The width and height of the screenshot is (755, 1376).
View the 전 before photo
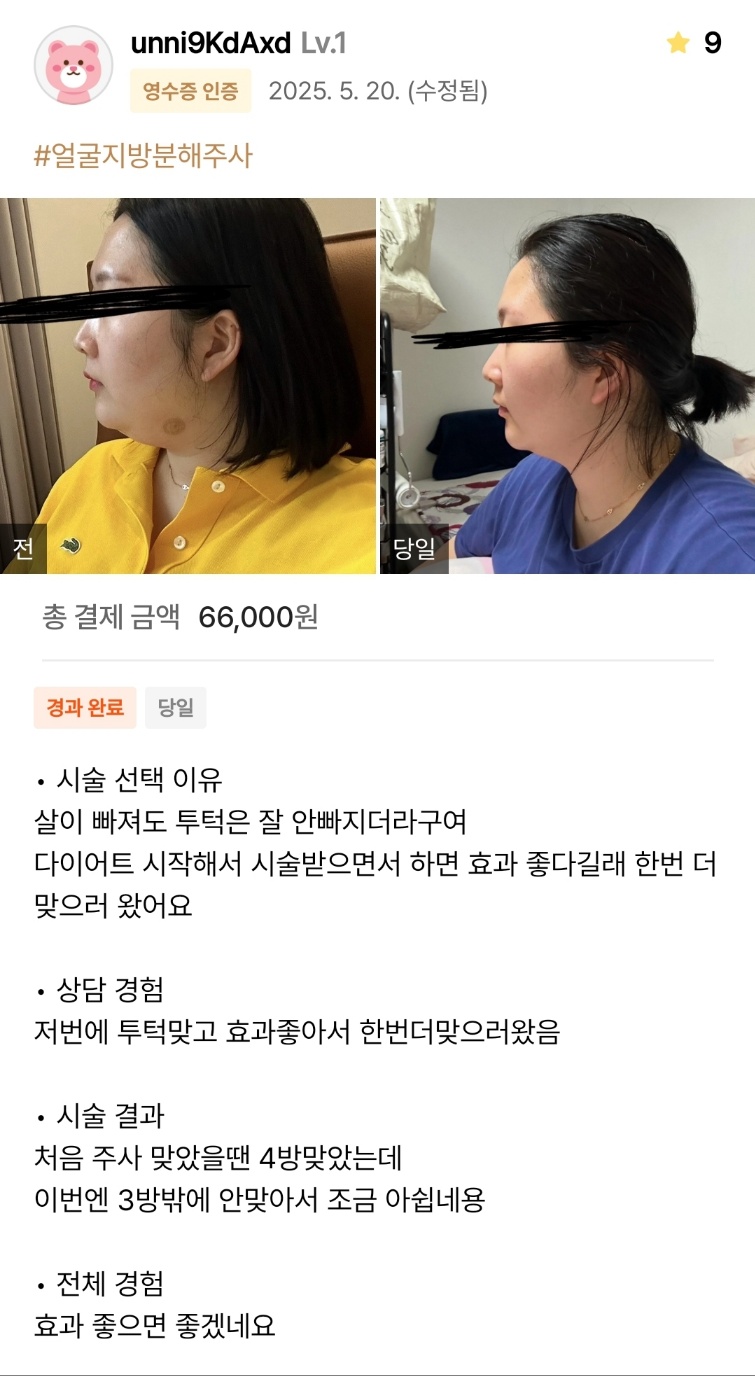188,386
